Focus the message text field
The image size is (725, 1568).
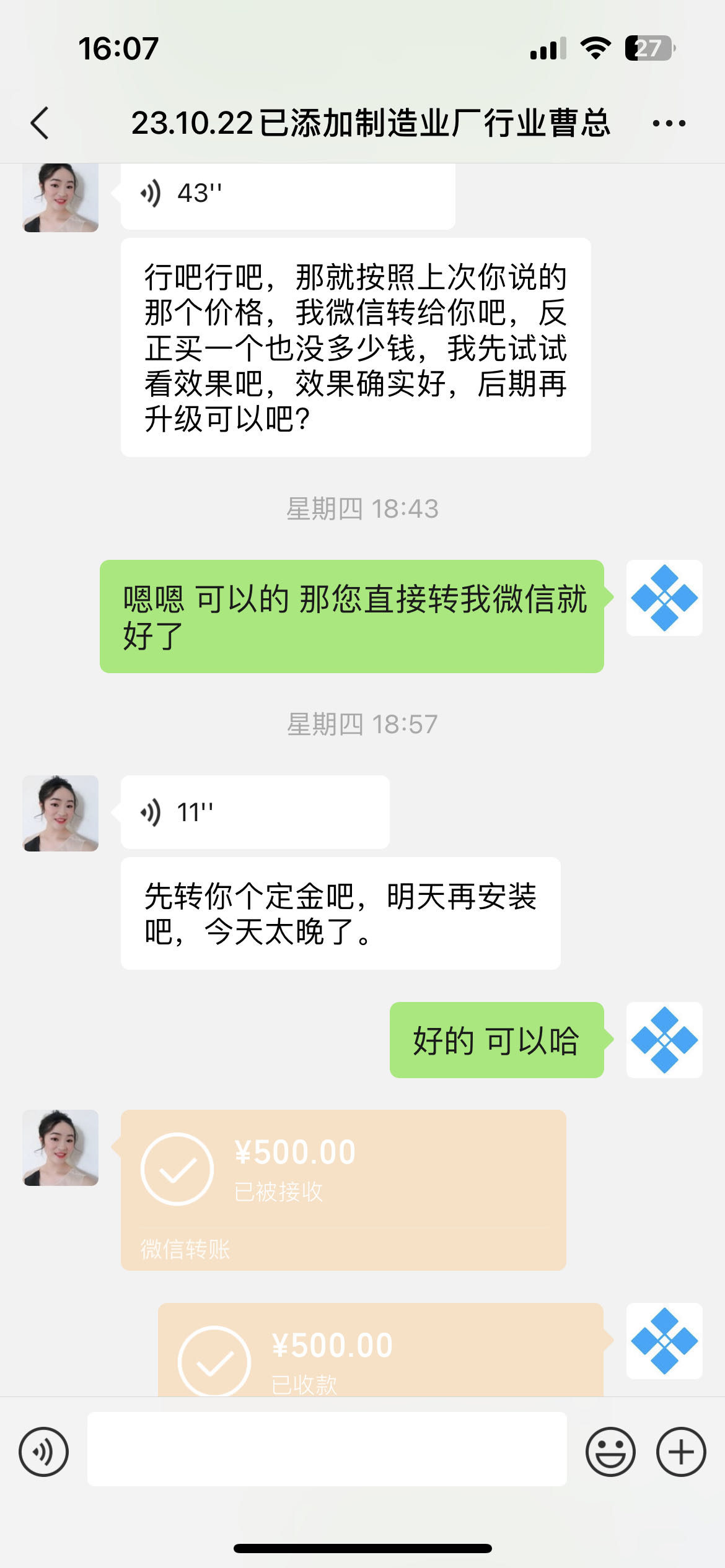pos(327,1449)
